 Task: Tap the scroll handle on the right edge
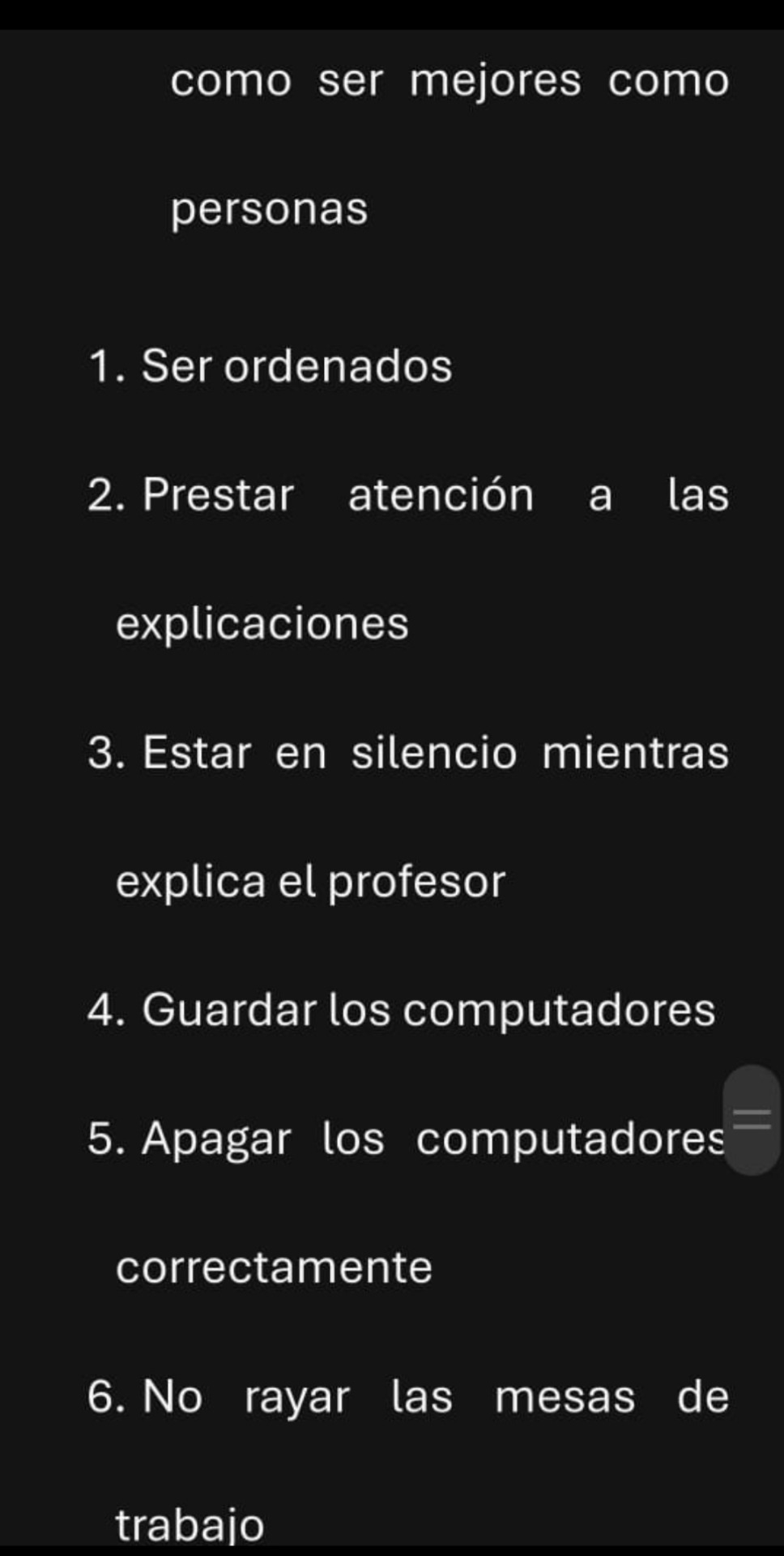click(752, 1120)
